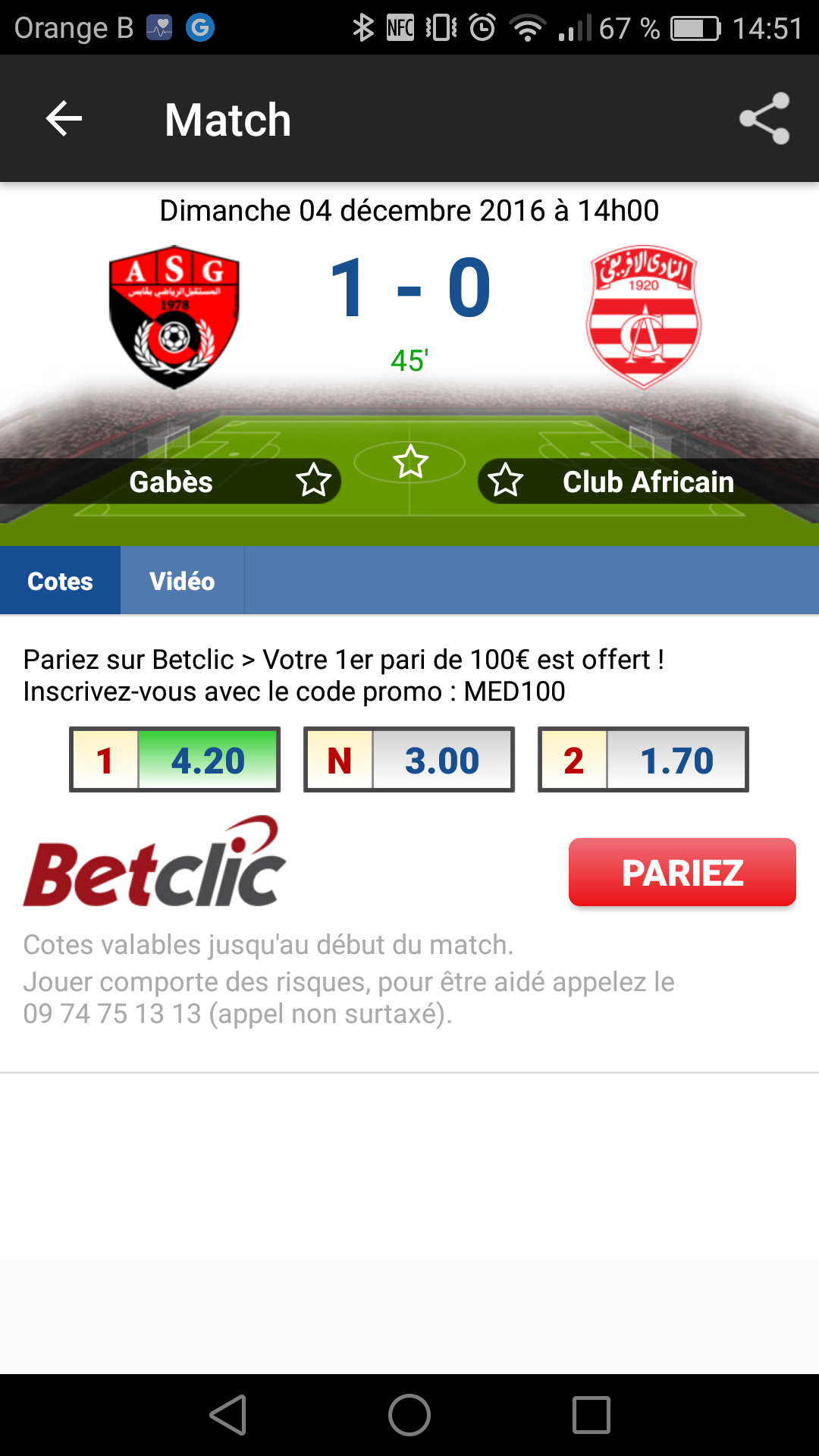Select the away win odds 1.70
Viewport: 819px width, 1456px height.
point(643,760)
